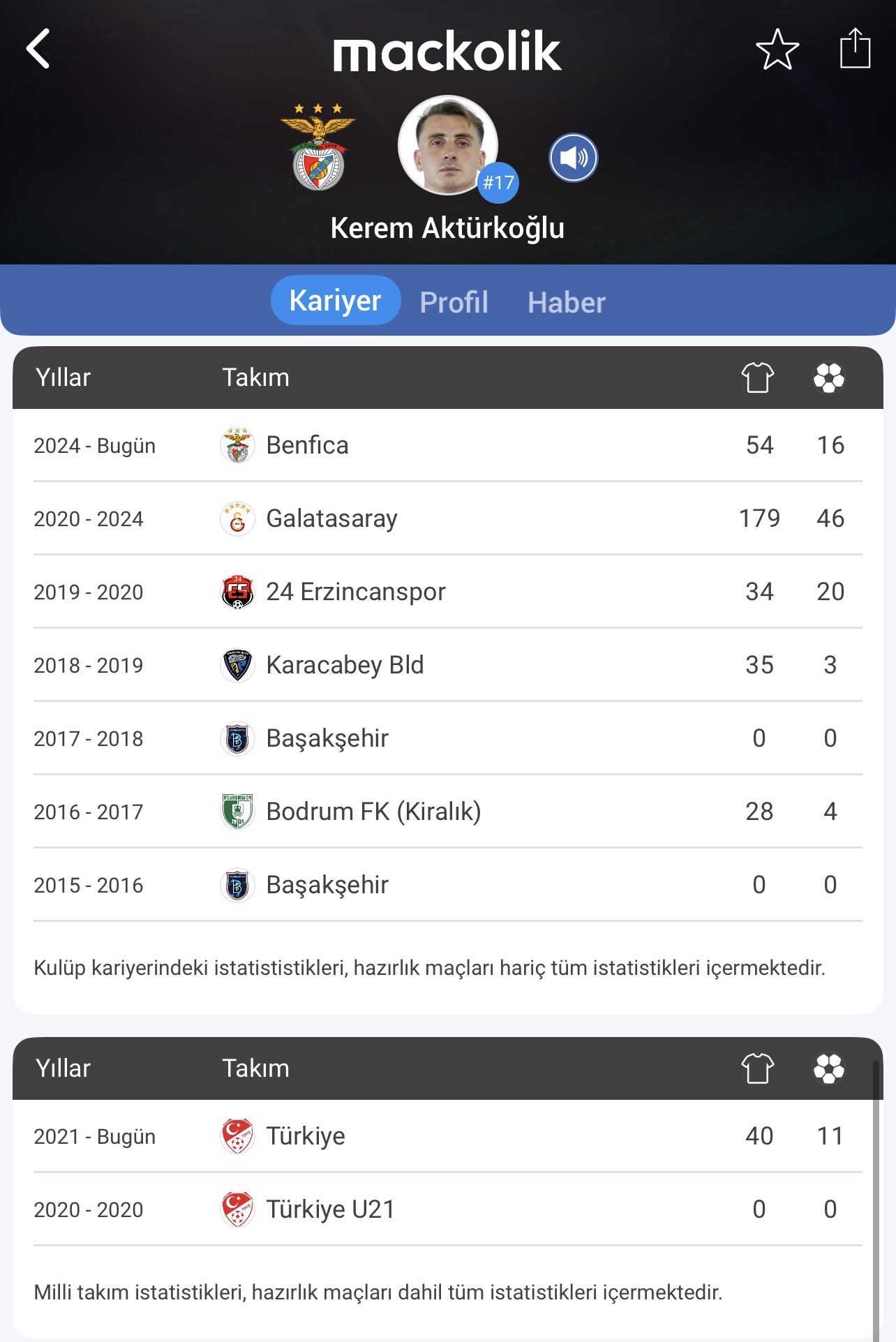The image size is (896, 1342).
Task: Share this player page
Action: 855,49
